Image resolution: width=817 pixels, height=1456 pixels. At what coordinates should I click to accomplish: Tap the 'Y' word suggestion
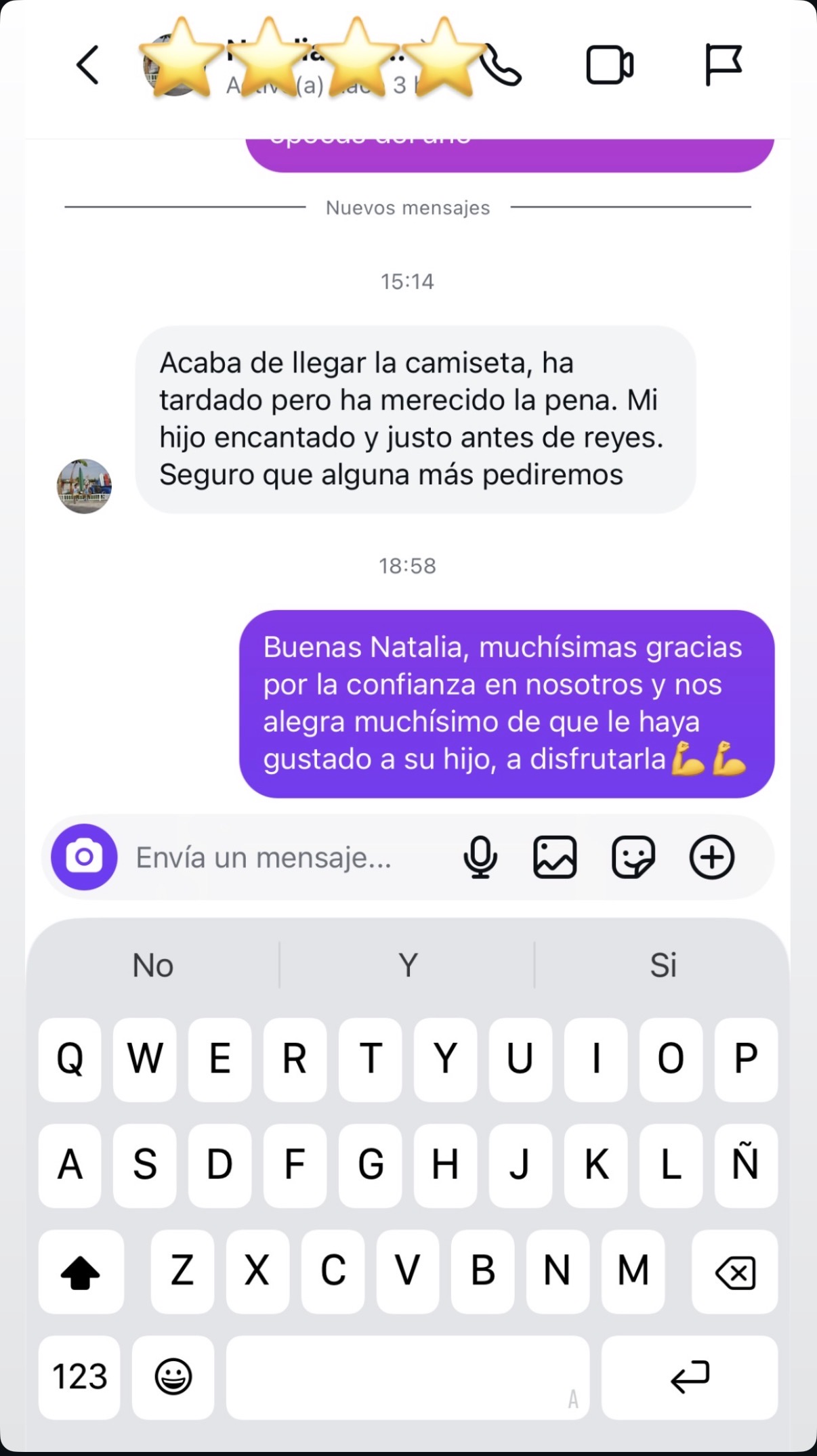pyautogui.click(x=408, y=964)
